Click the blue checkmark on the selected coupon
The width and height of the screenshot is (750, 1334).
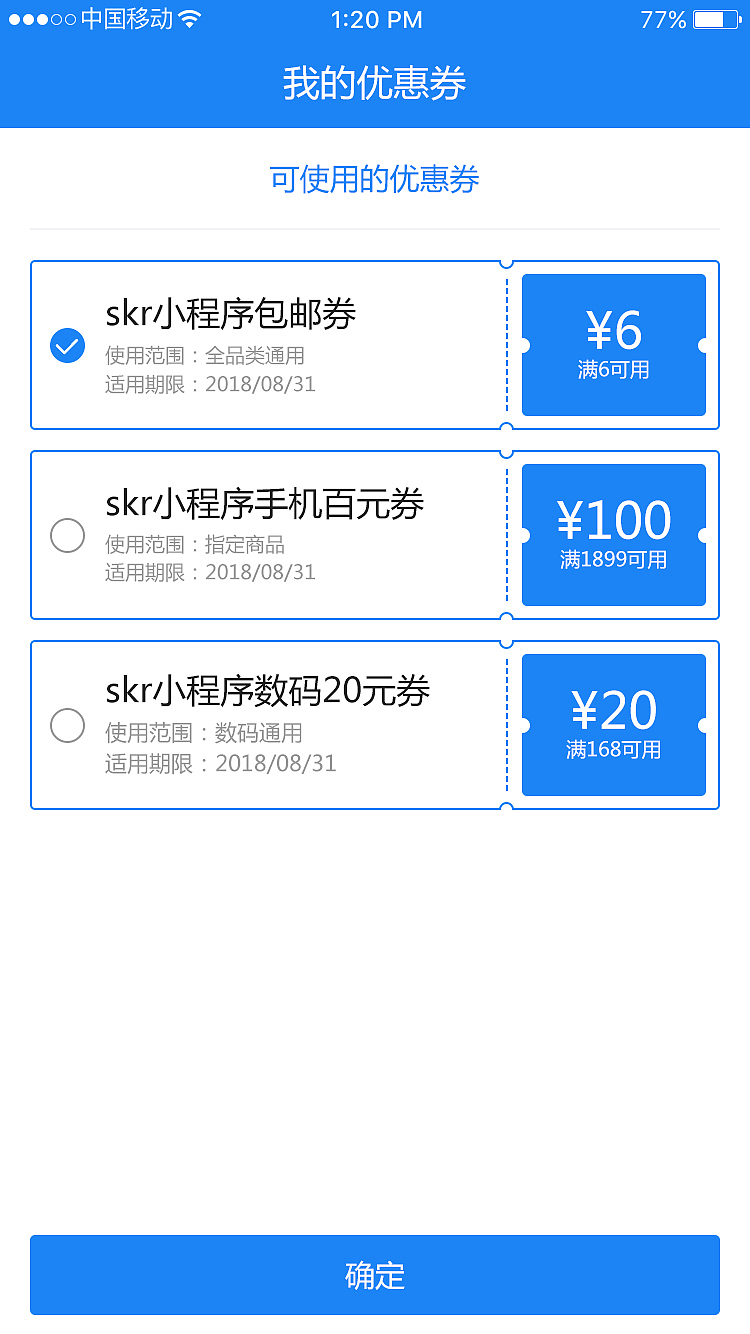pyautogui.click(x=67, y=344)
